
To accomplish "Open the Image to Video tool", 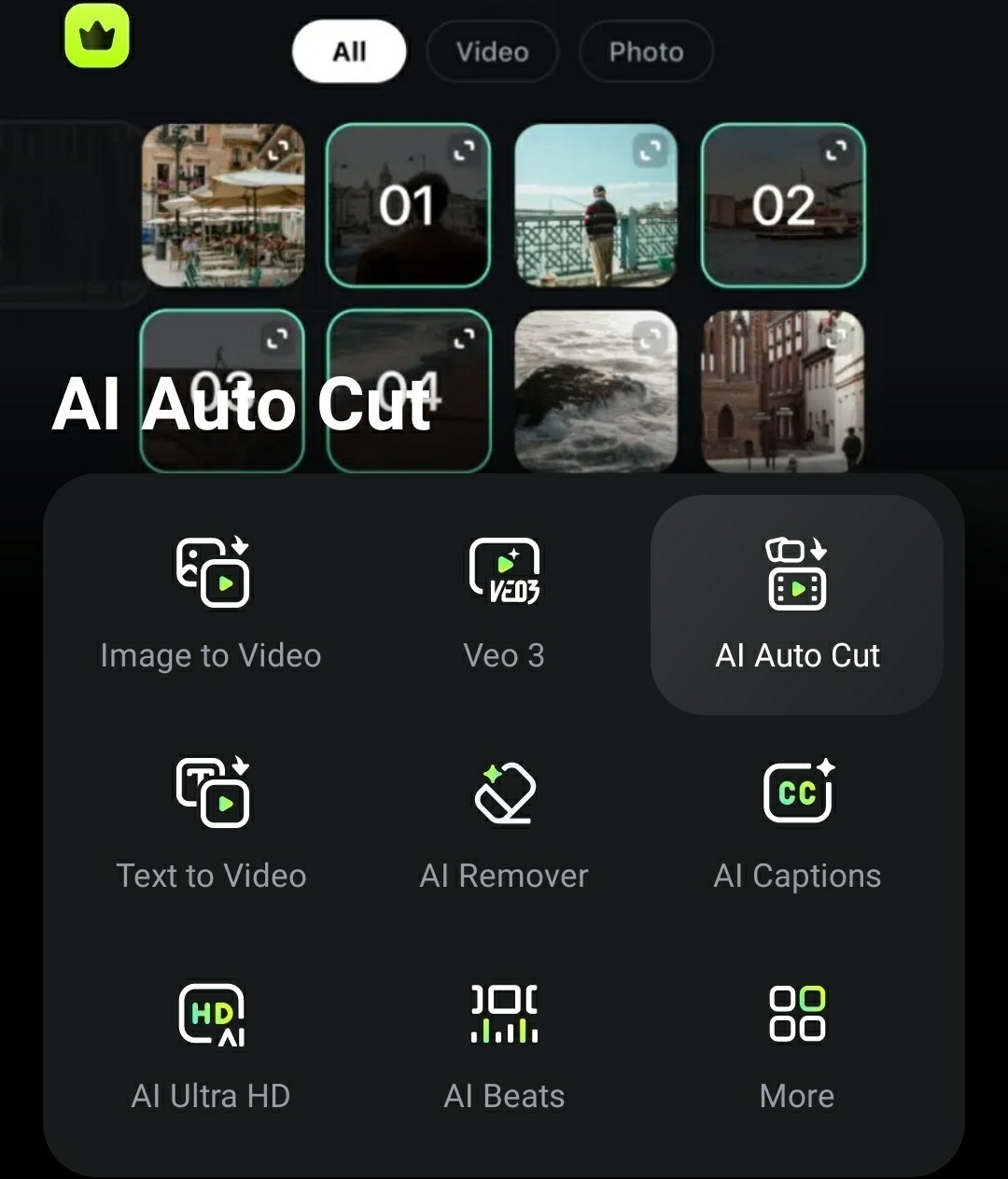I will point(212,602).
